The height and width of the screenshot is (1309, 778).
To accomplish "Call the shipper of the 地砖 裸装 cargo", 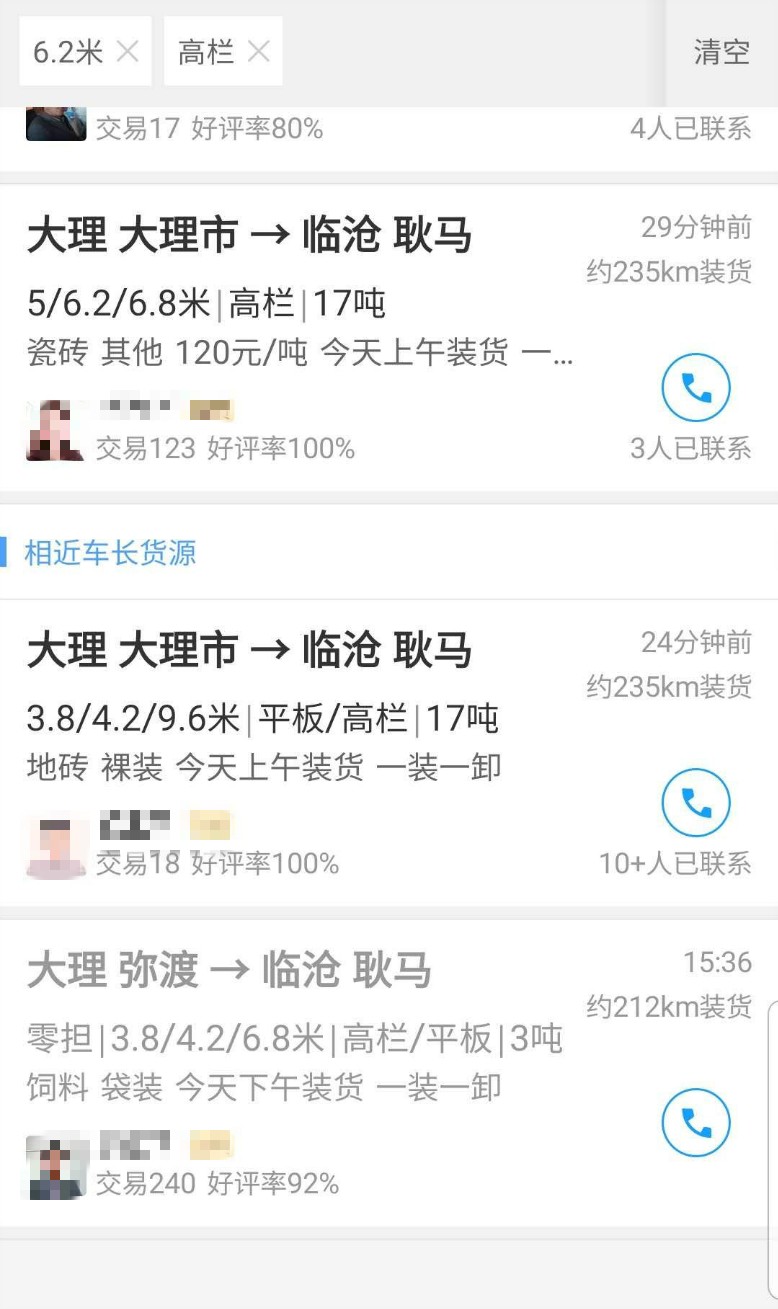I will (x=696, y=802).
